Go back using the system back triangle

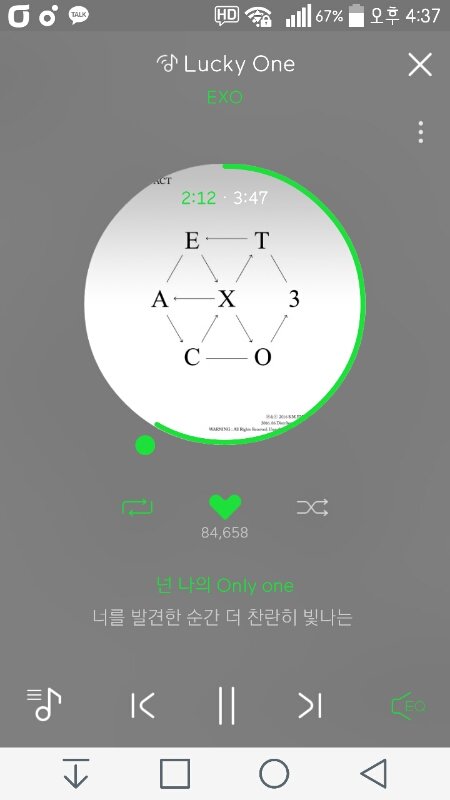coord(374,773)
